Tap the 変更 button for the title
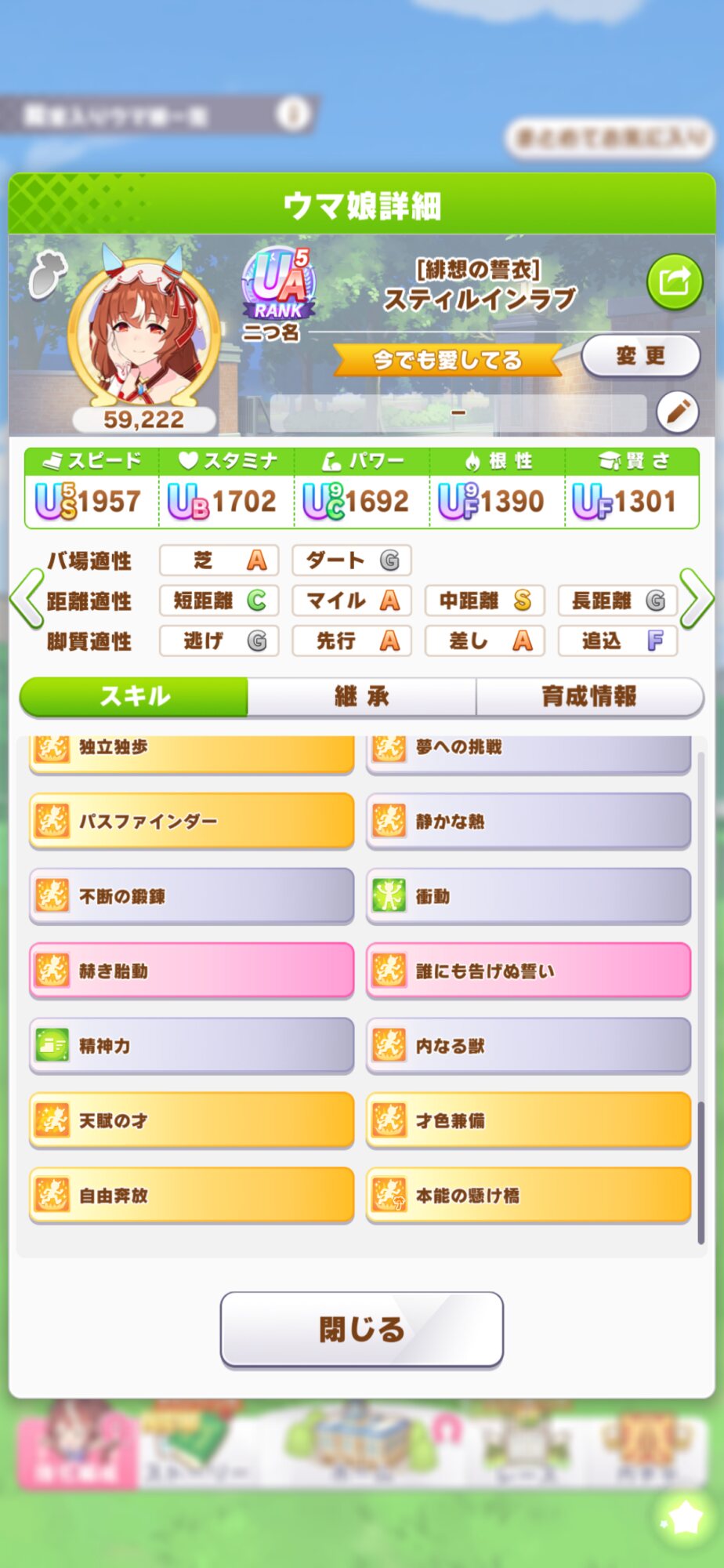Screen dimensions: 724x1568 click(640, 356)
